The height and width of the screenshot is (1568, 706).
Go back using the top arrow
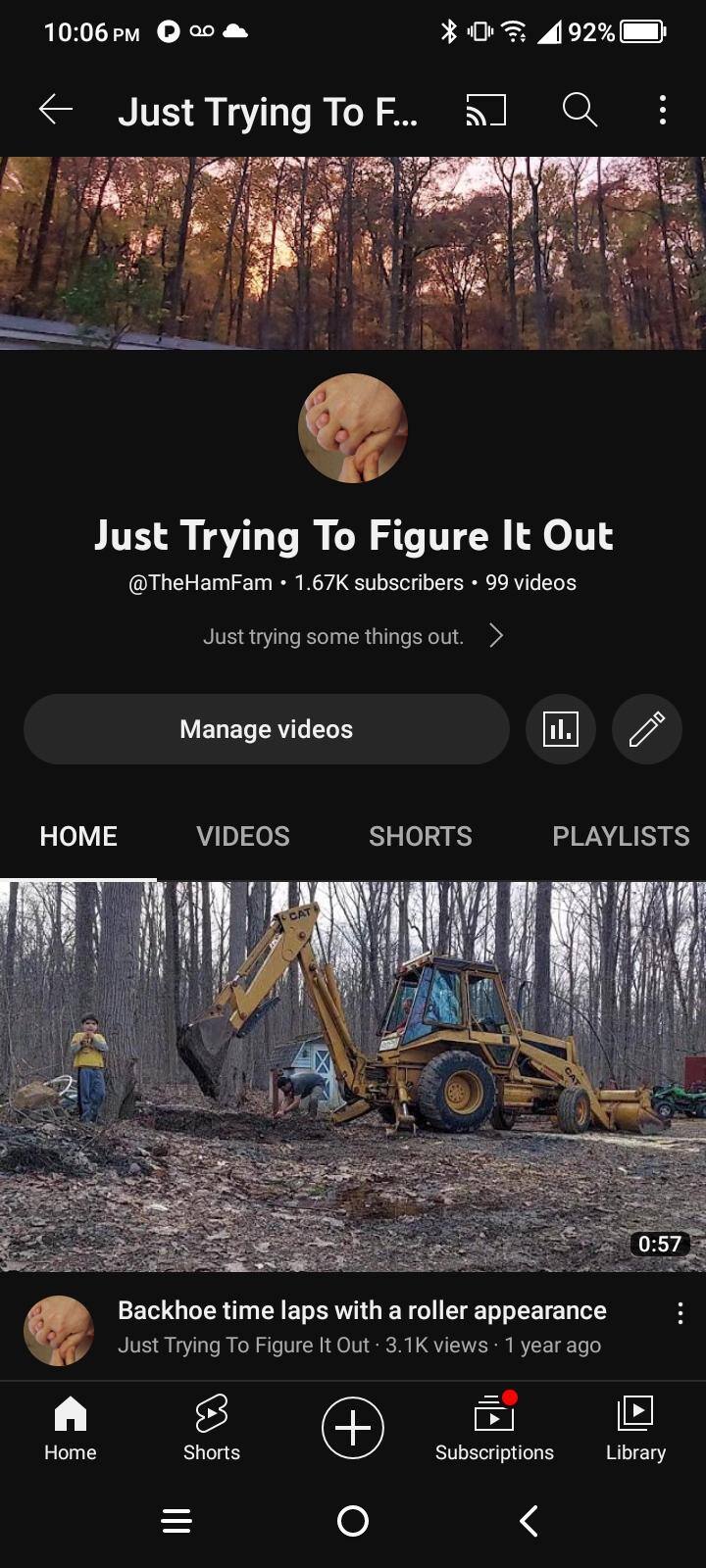tap(56, 110)
